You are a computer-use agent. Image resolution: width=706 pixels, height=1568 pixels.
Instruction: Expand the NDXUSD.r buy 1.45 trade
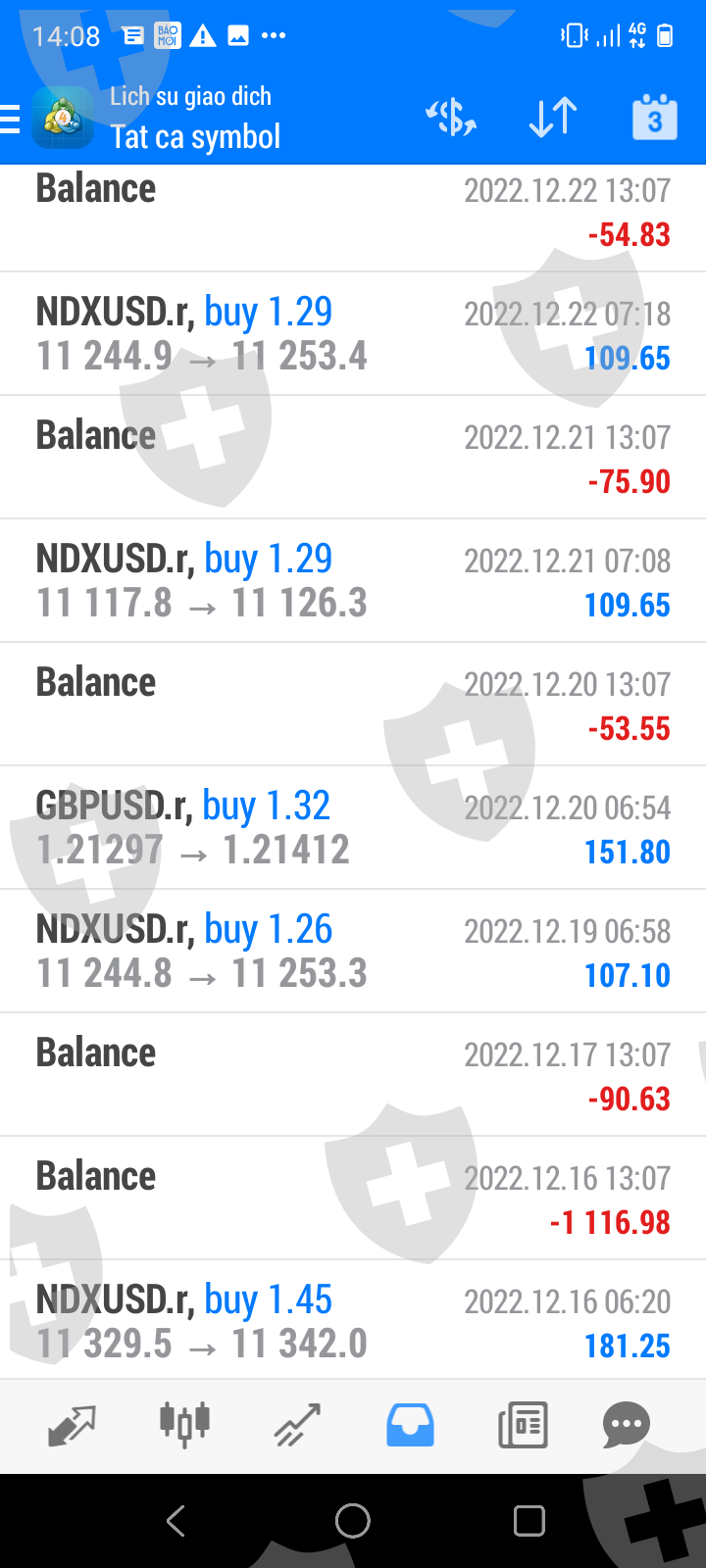[353, 1321]
